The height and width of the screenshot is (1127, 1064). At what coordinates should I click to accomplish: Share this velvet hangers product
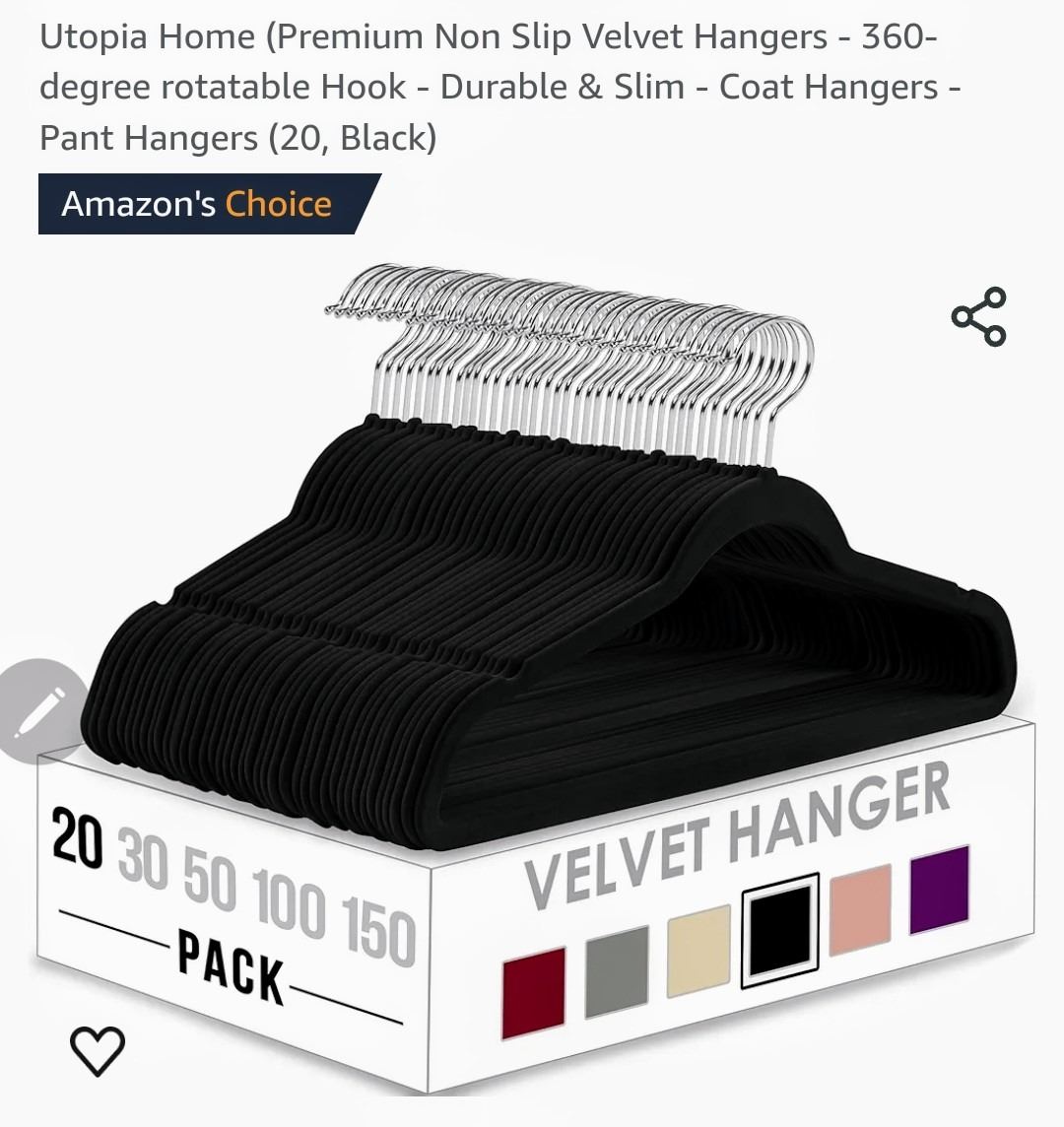coord(978,316)
